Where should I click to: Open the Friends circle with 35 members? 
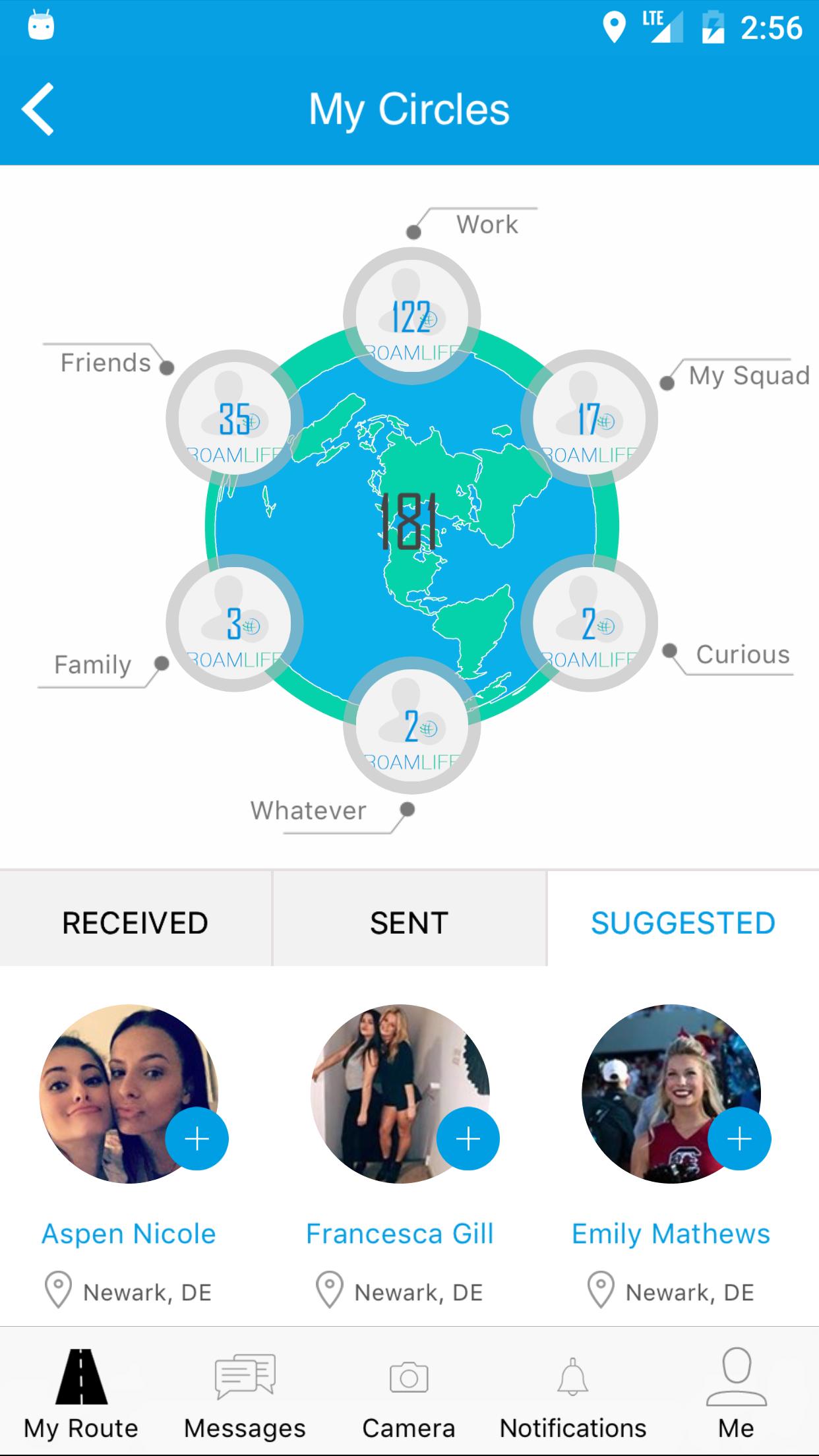(x=234, y=418)
